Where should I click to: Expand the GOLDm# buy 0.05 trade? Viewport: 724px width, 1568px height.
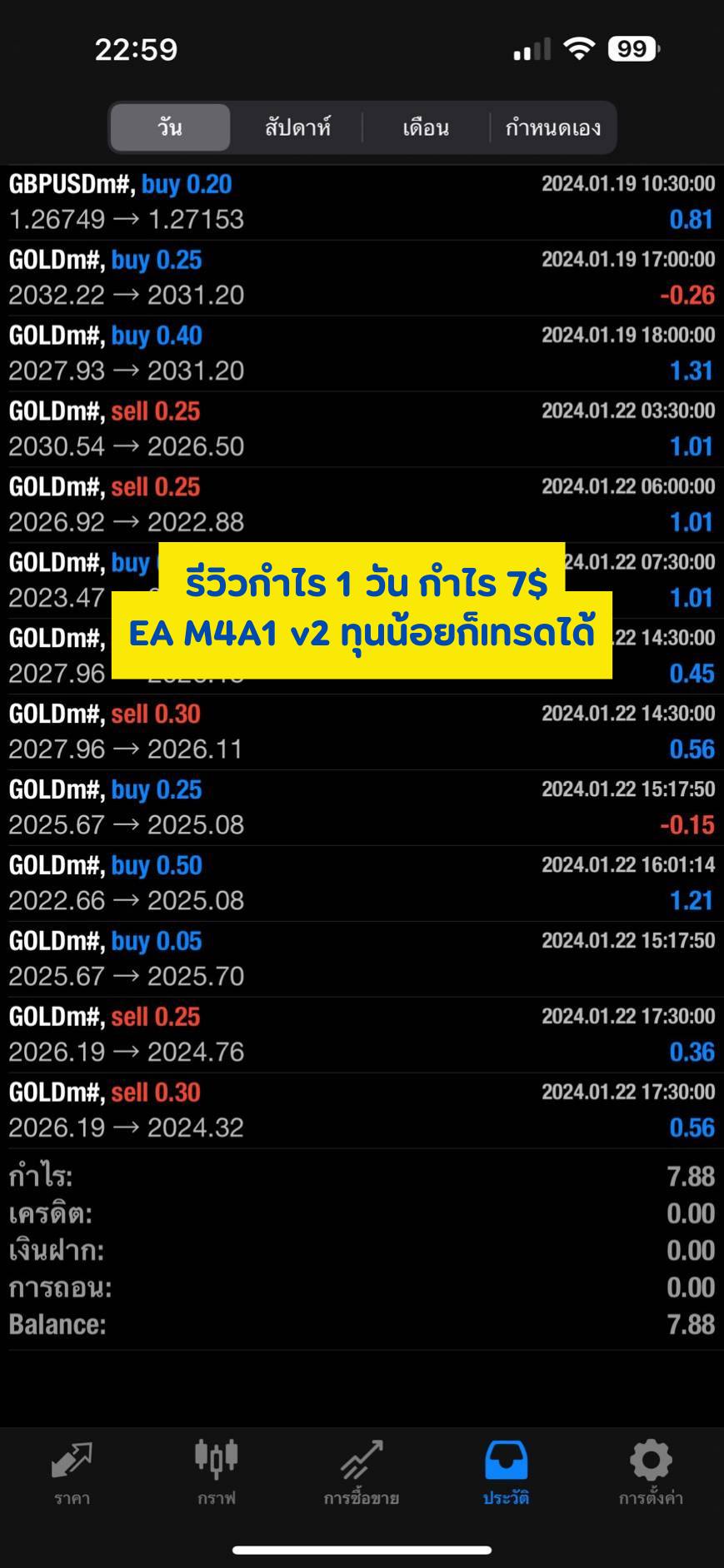pyautogui.click(x=362, y=959)
